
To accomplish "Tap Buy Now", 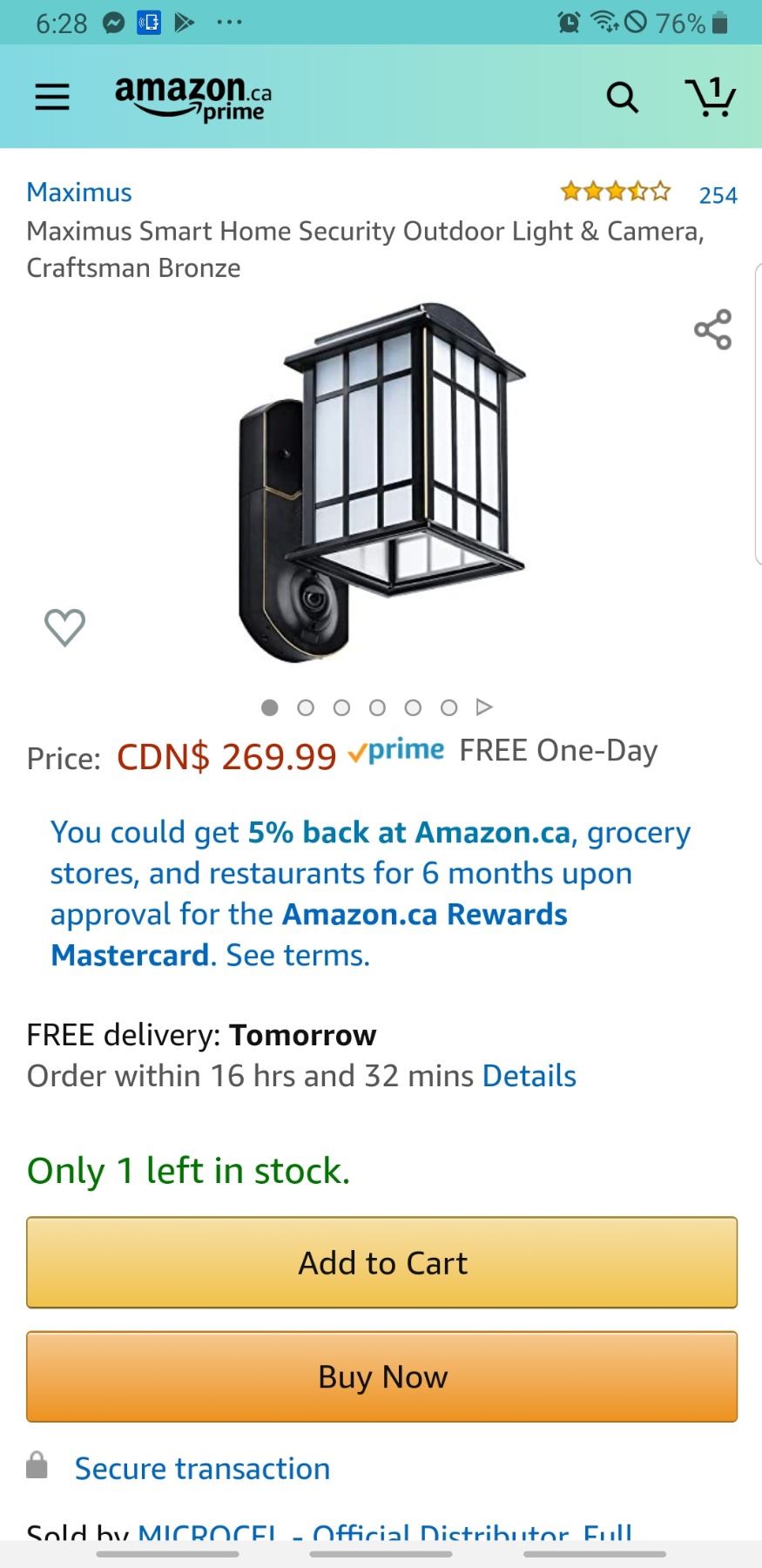I will pos(381,1376).
